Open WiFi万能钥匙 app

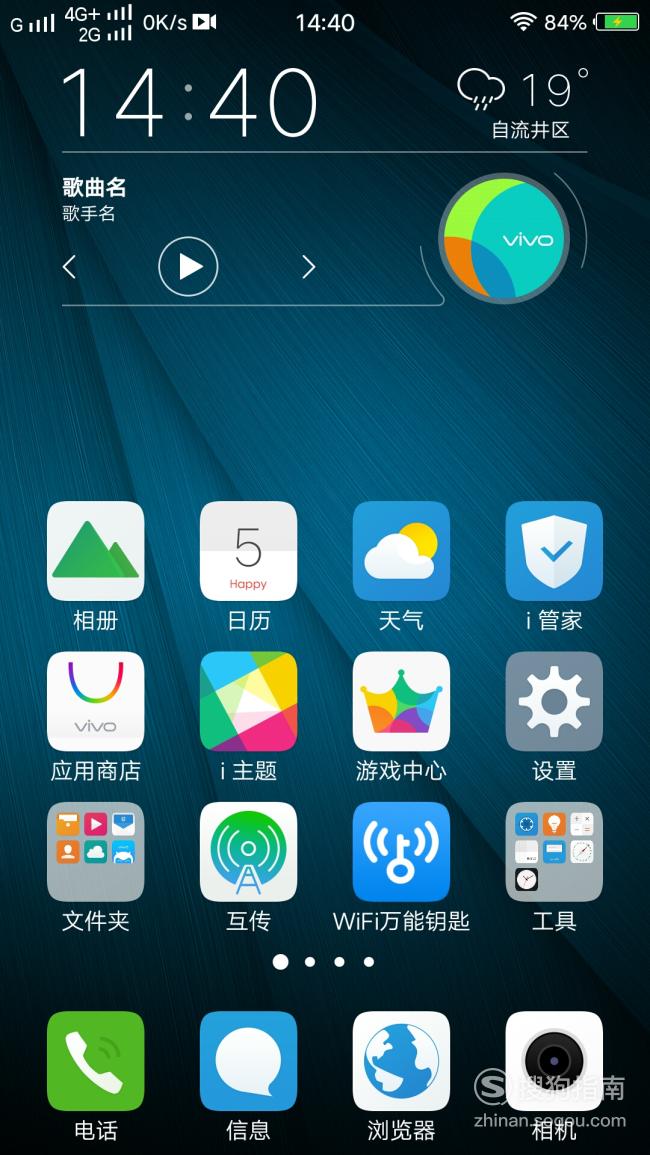401,851
